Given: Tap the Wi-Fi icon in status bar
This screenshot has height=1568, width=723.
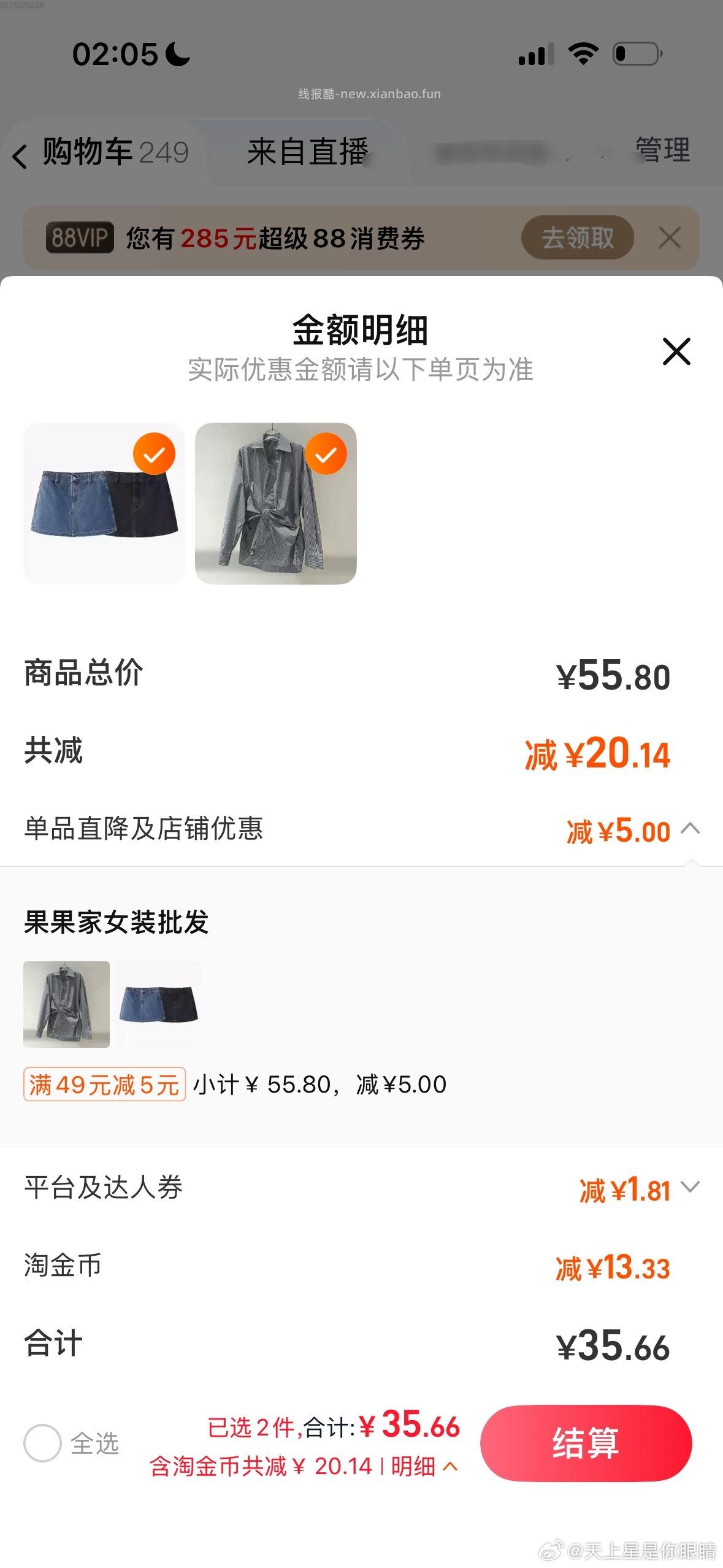Looking at the screenshot, I should pyautogui.click(x=583, y=54).
